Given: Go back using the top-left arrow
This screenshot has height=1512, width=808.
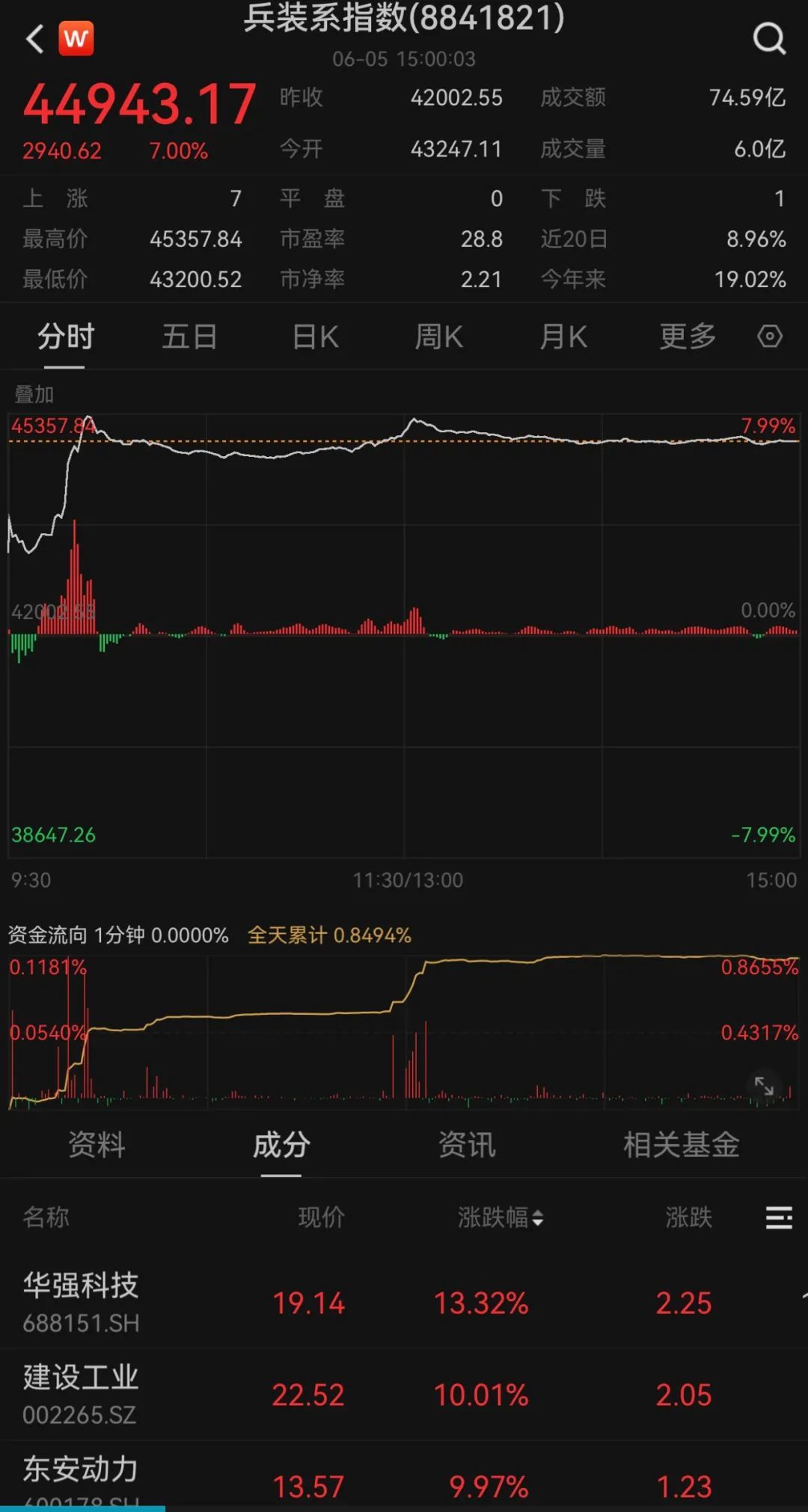Looking at the screenshot, I should tap(34, 39).
